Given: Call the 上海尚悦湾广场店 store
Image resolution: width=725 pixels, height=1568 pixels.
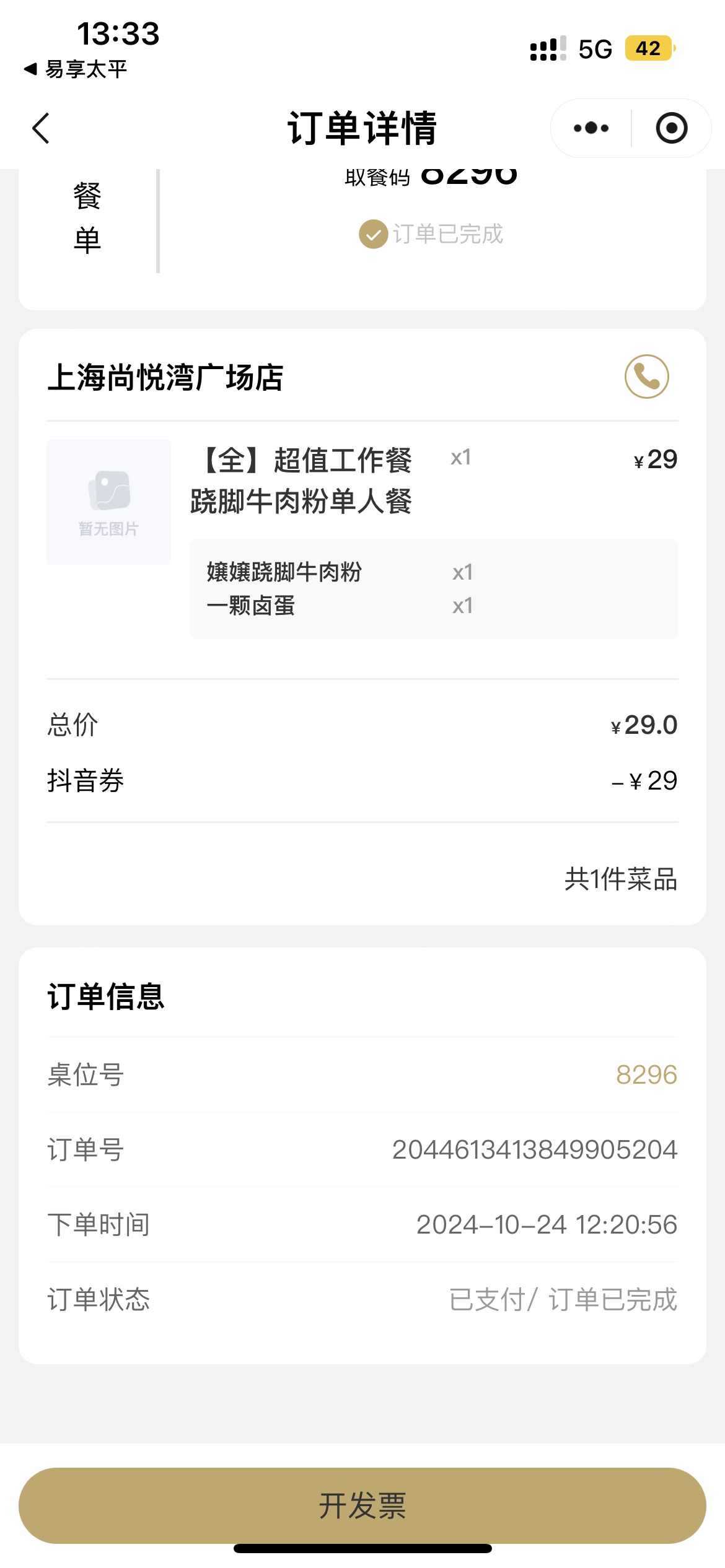Looking at the screenshot, I should point(646,377).
